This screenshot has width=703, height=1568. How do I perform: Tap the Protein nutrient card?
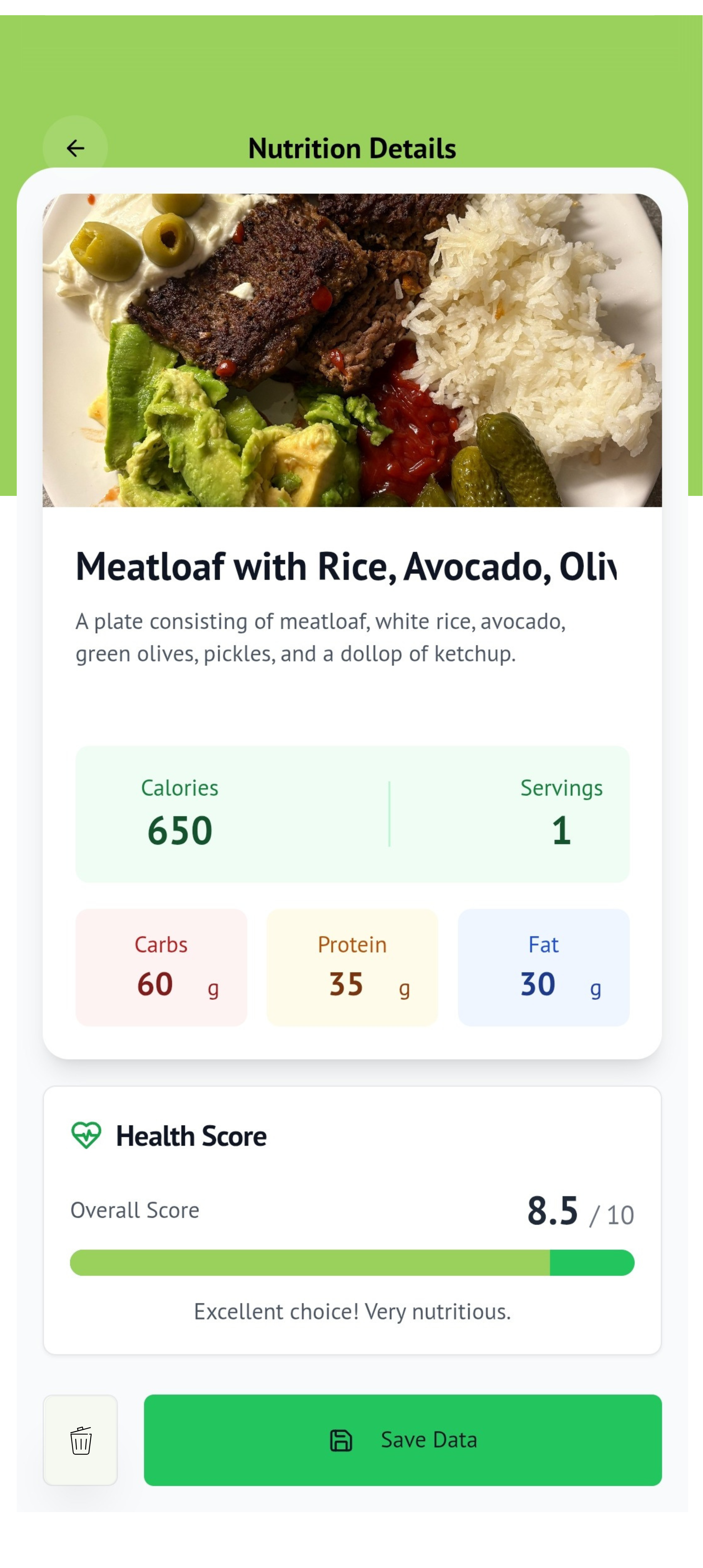352,967
